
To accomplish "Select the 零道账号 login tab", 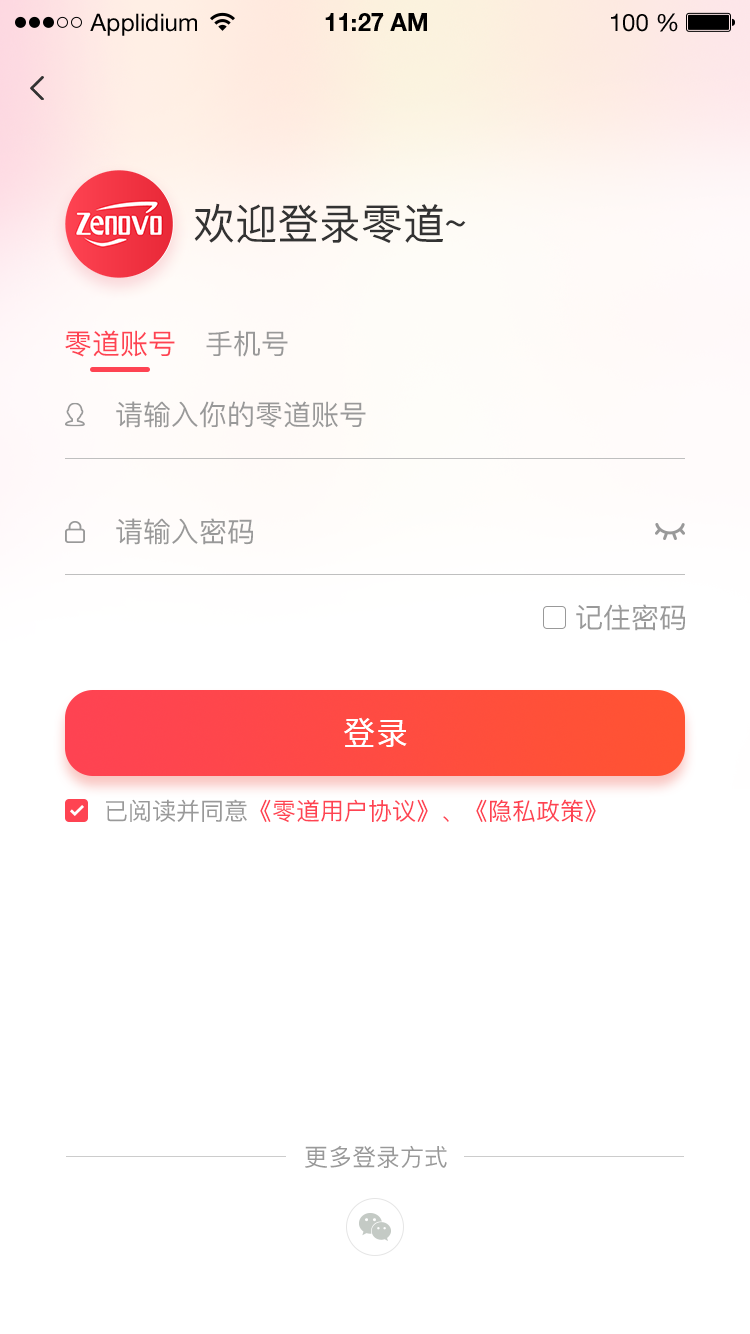I will [120, 344].
